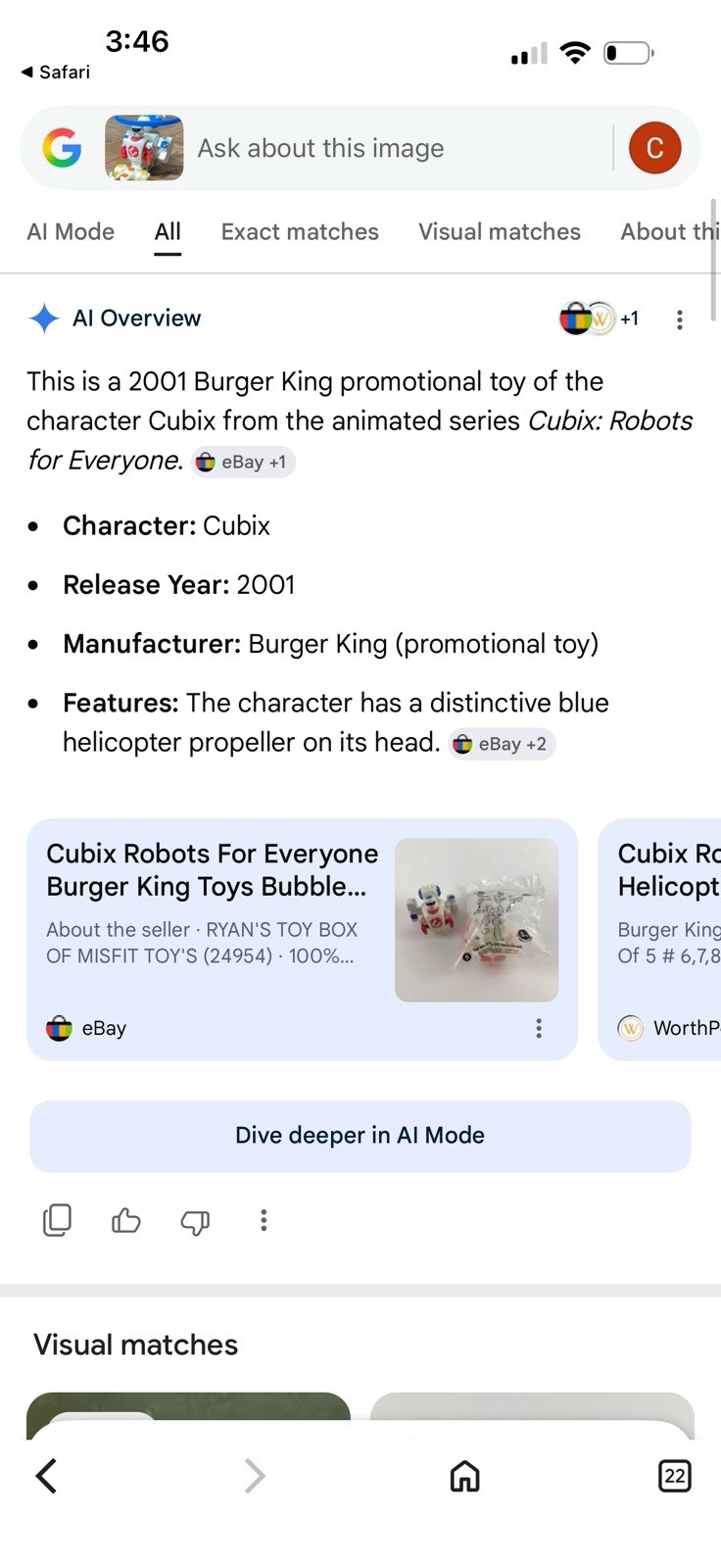Select the Exact matches tab
Image resolution: width=721 pixels, height=1568 pixels.
300,231
